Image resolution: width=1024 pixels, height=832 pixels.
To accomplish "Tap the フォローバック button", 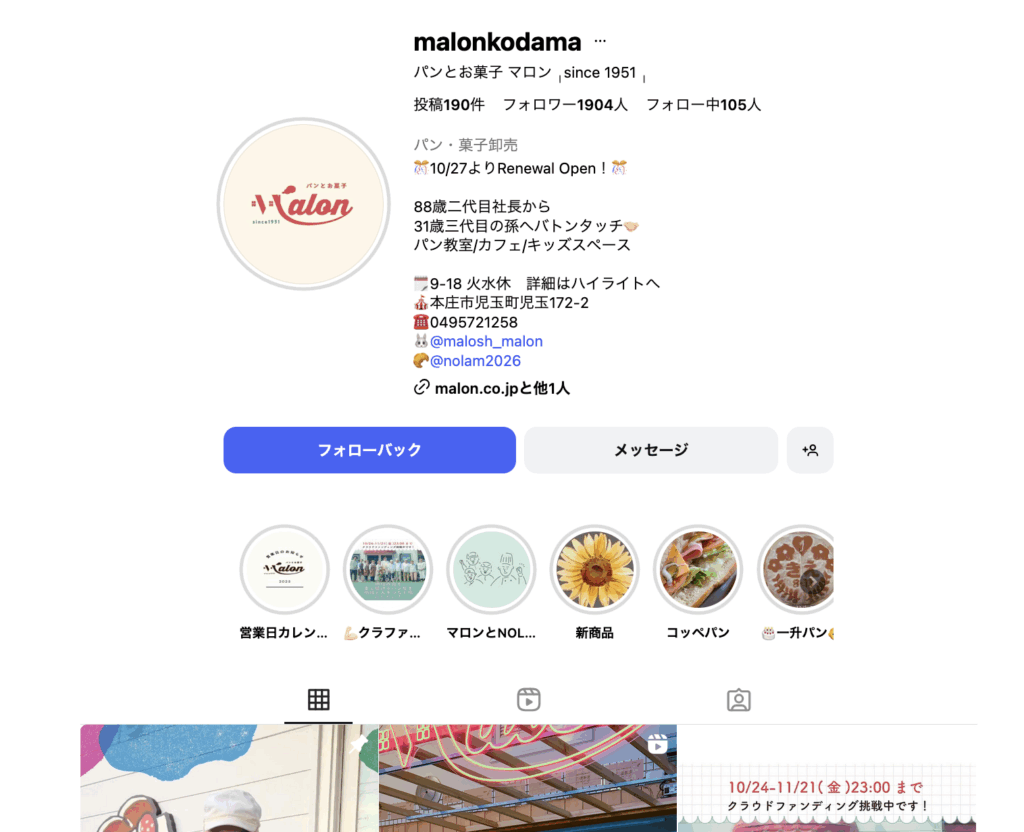I will (369, 450).
